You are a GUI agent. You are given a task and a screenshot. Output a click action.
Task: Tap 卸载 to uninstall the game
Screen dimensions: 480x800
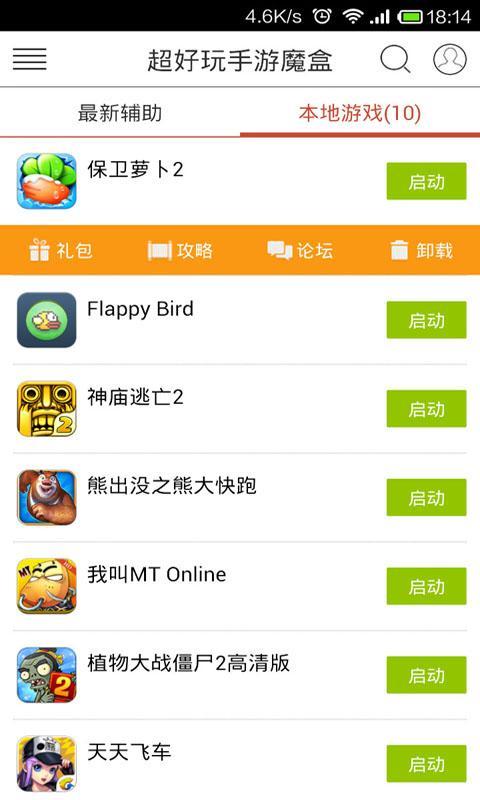[x=421, y=251]
